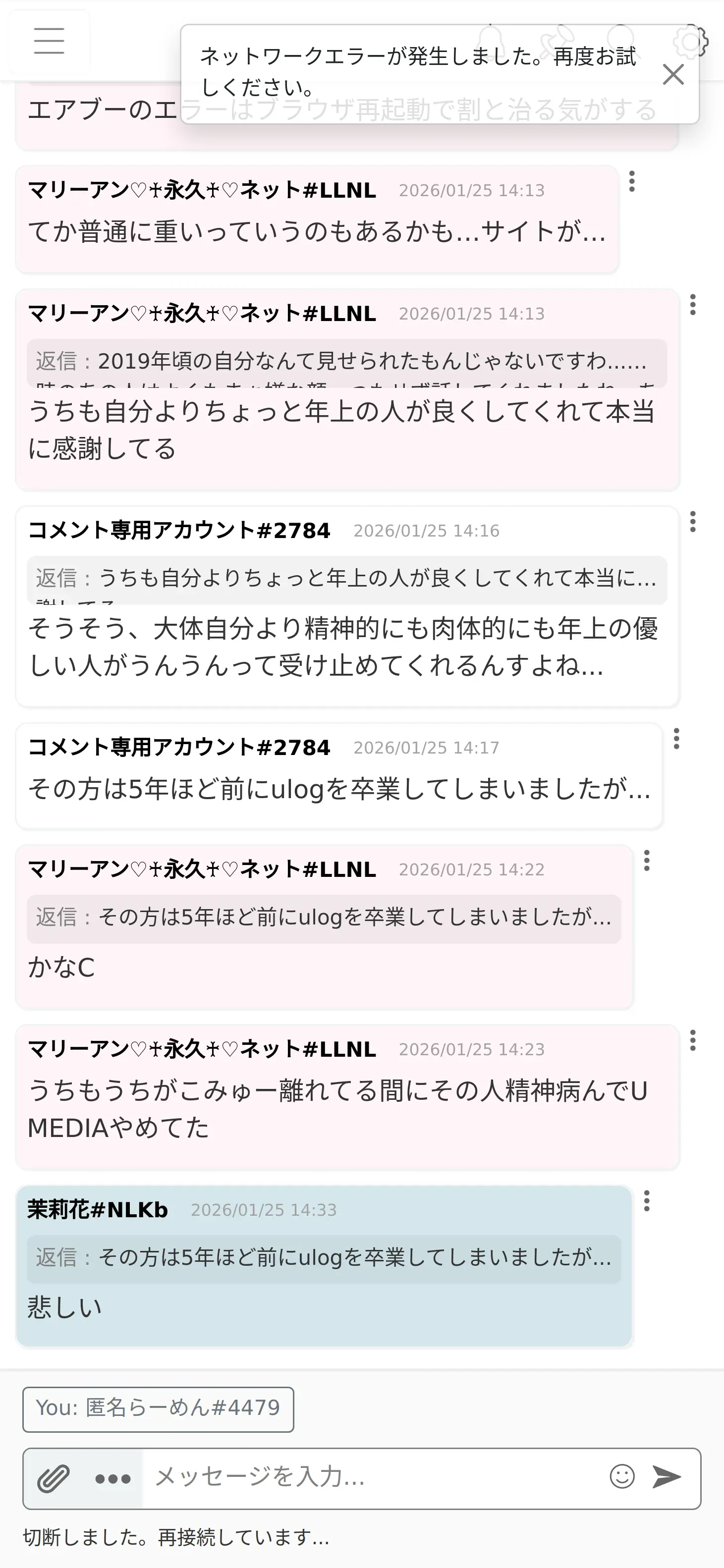724x1568 pixels.
Task: Open message options for the 14:16 message
Action: (x=693, y=522)
